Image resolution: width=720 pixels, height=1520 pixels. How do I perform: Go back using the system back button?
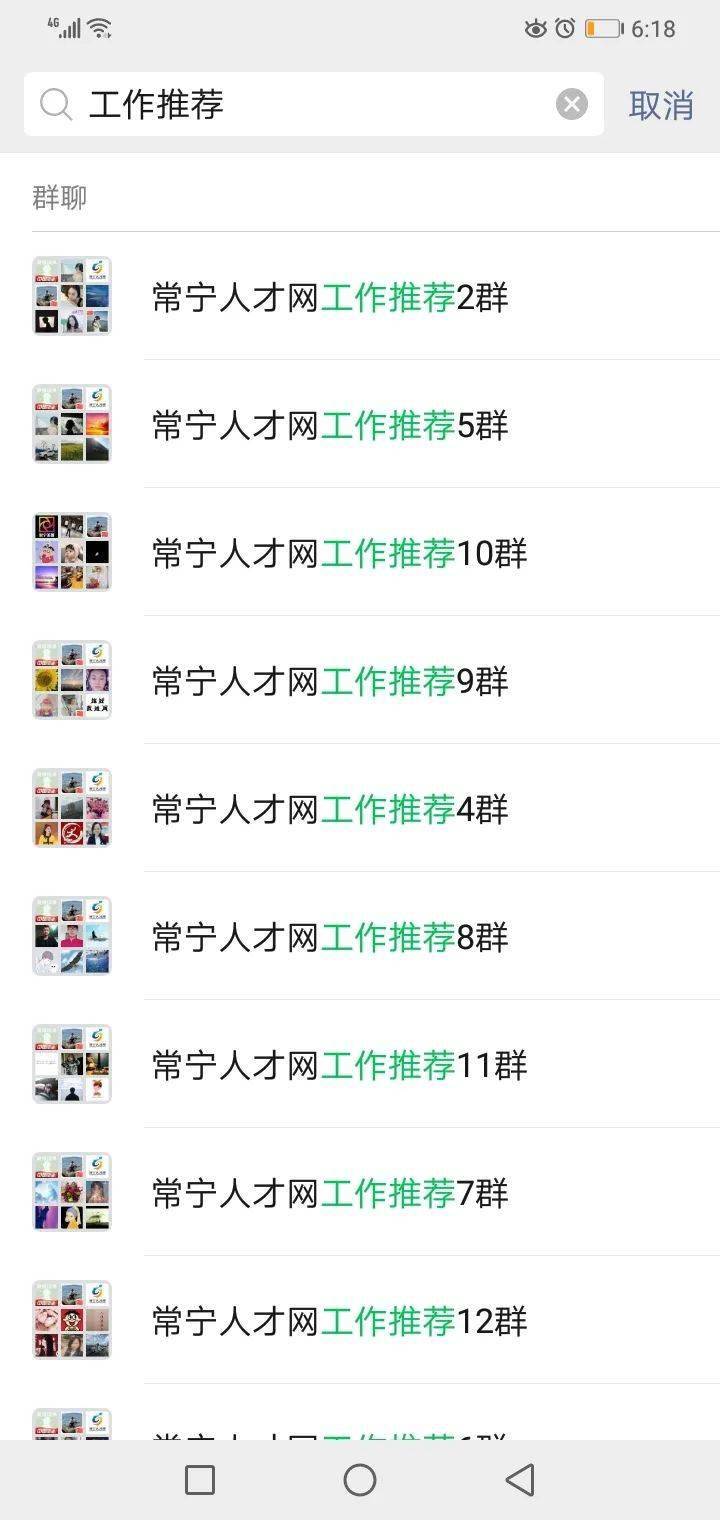coord(520,1480)
